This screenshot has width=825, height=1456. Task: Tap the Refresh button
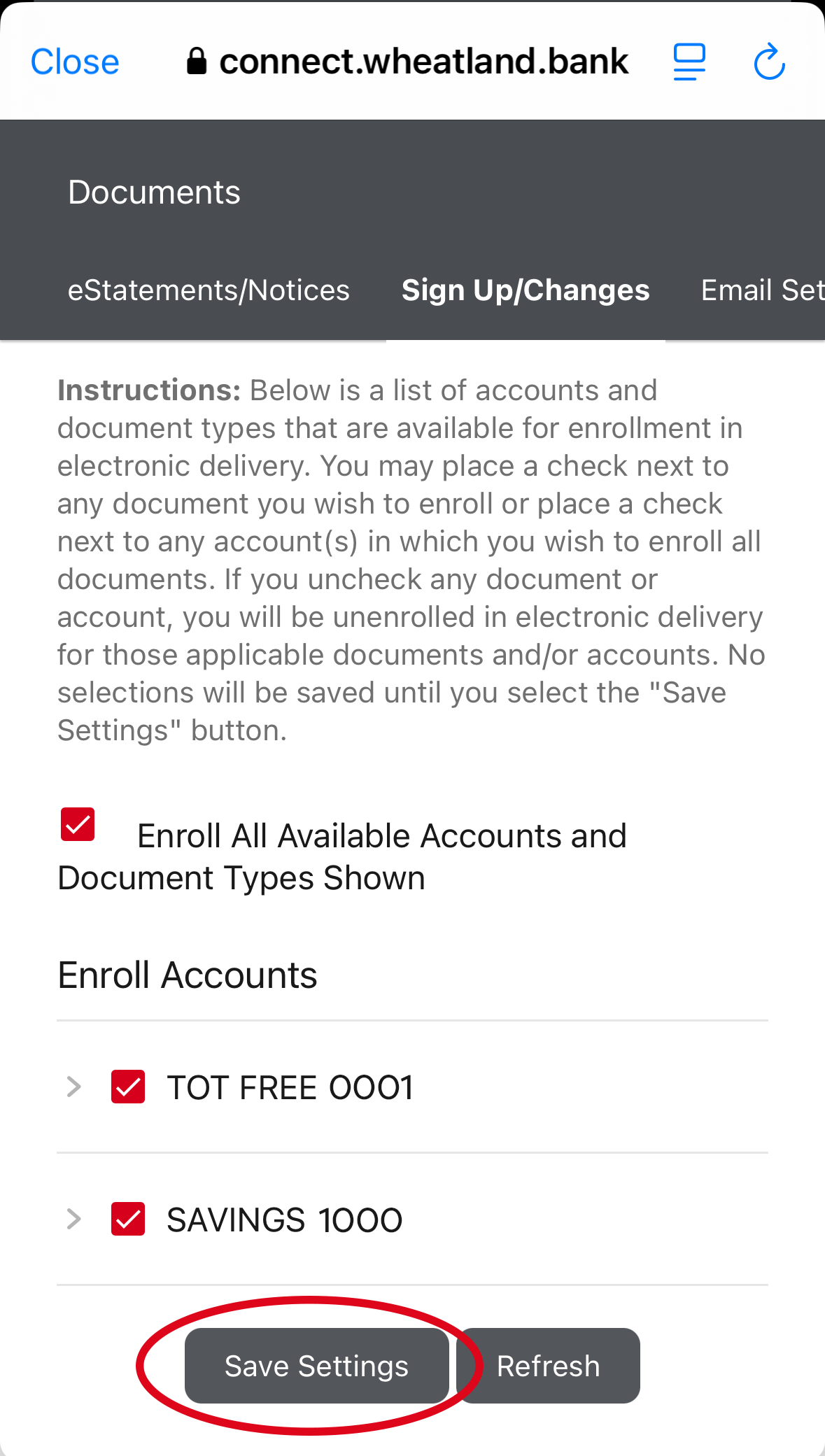click(x=548, y=1366)
